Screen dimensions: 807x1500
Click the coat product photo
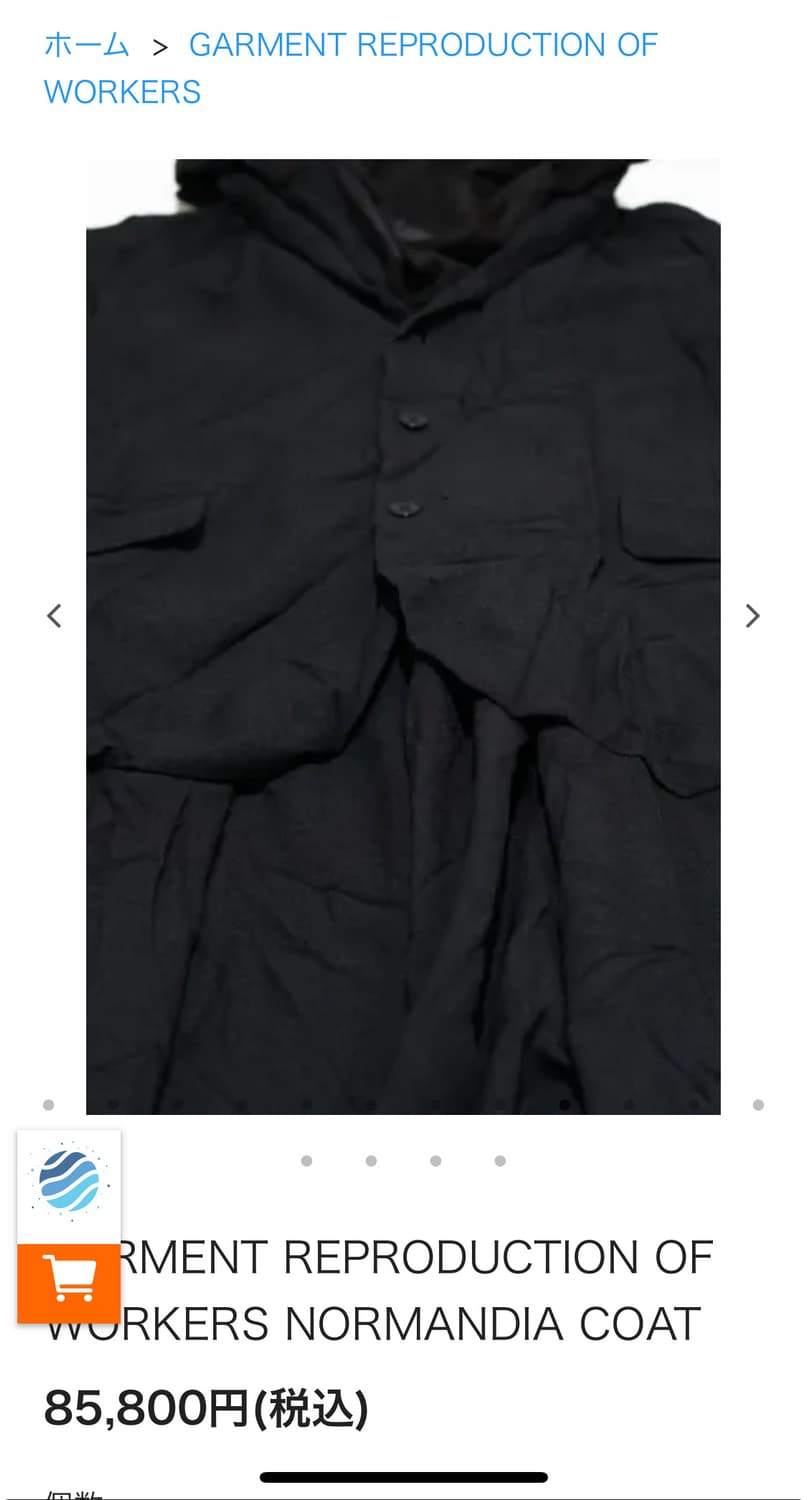[403, 635]
